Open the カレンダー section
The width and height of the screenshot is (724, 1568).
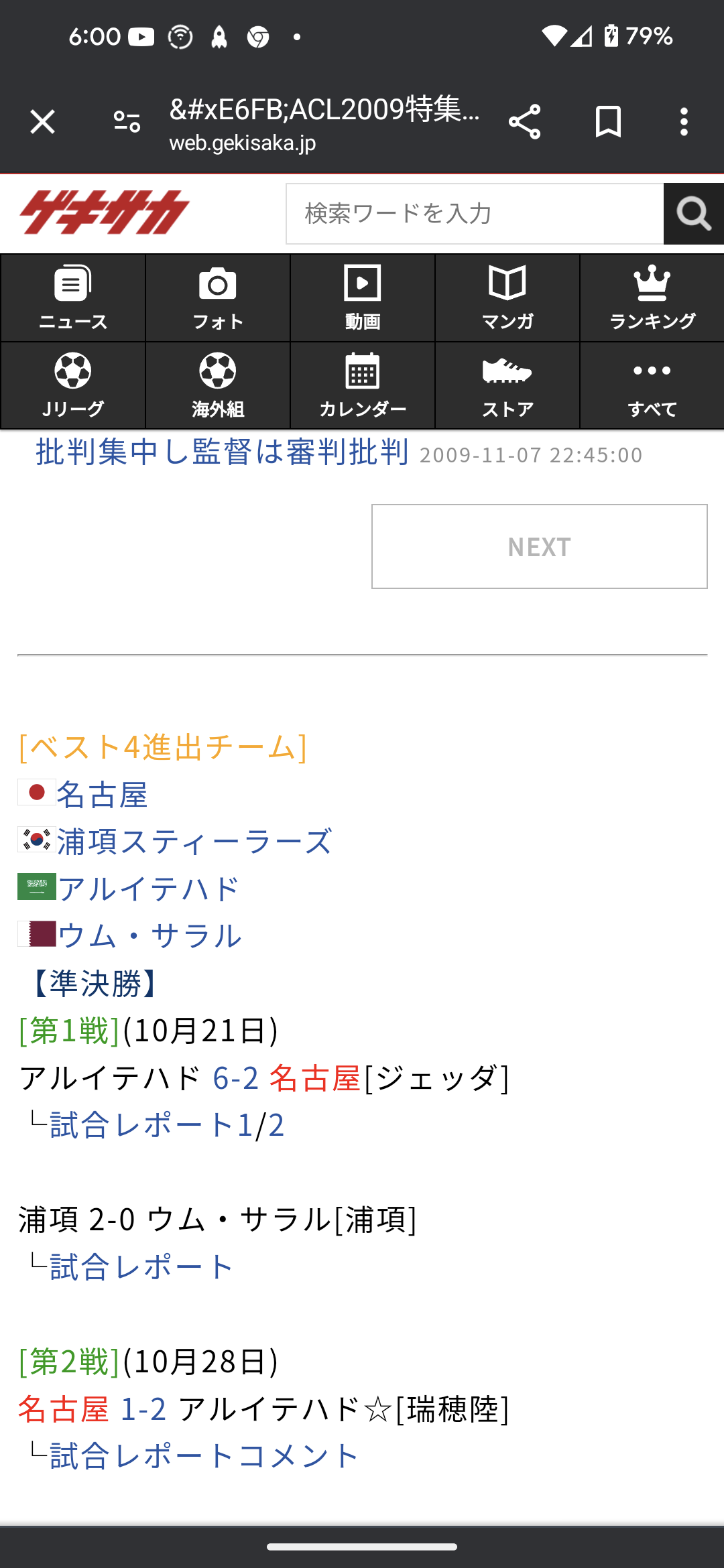click(363, 385)
